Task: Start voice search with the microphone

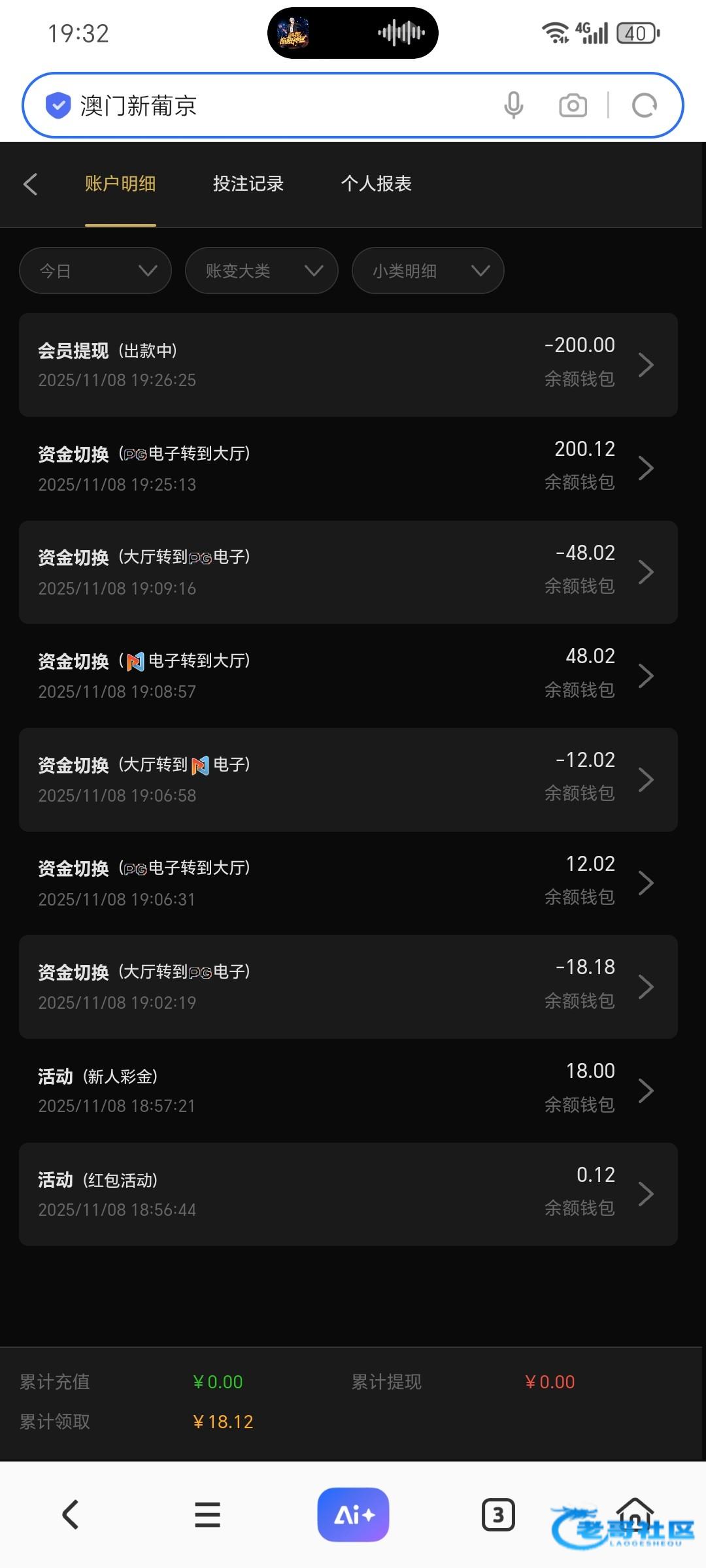Action: (x=514, y=105)
